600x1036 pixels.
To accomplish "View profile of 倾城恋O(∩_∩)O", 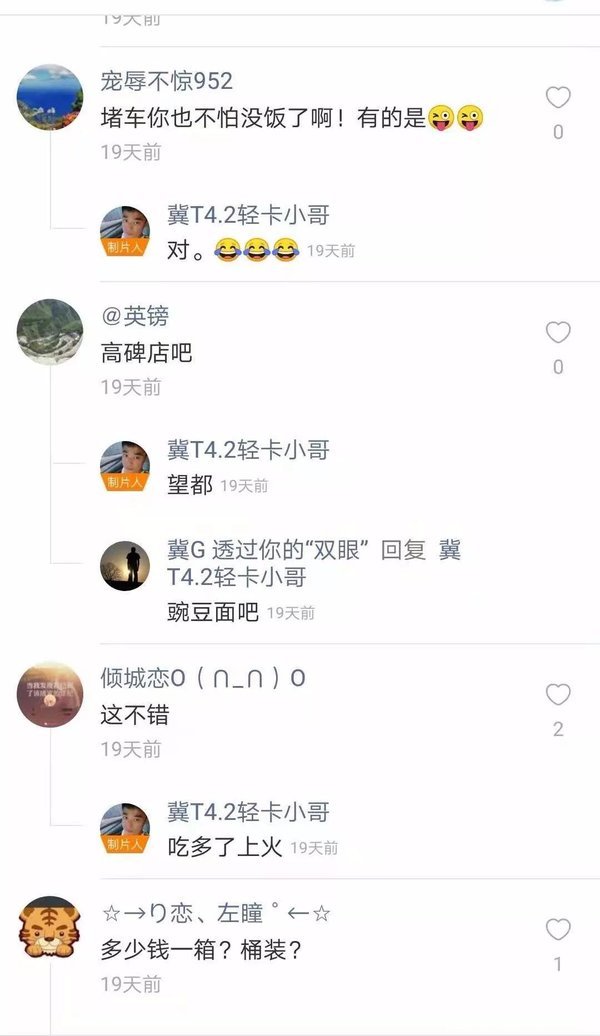I will (x=50, y=694).
